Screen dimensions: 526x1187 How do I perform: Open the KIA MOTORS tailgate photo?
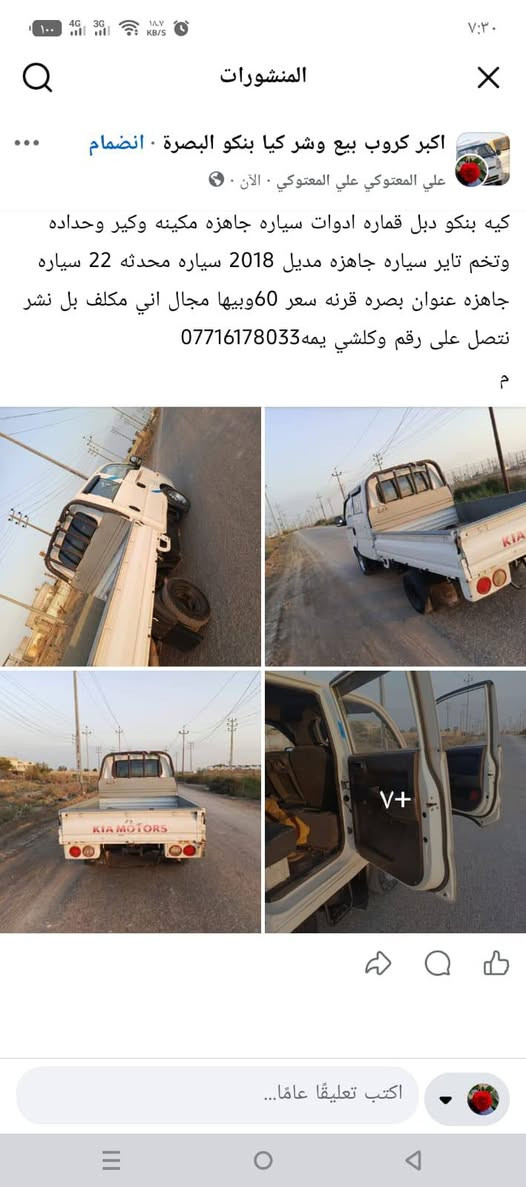click(130, 801)
